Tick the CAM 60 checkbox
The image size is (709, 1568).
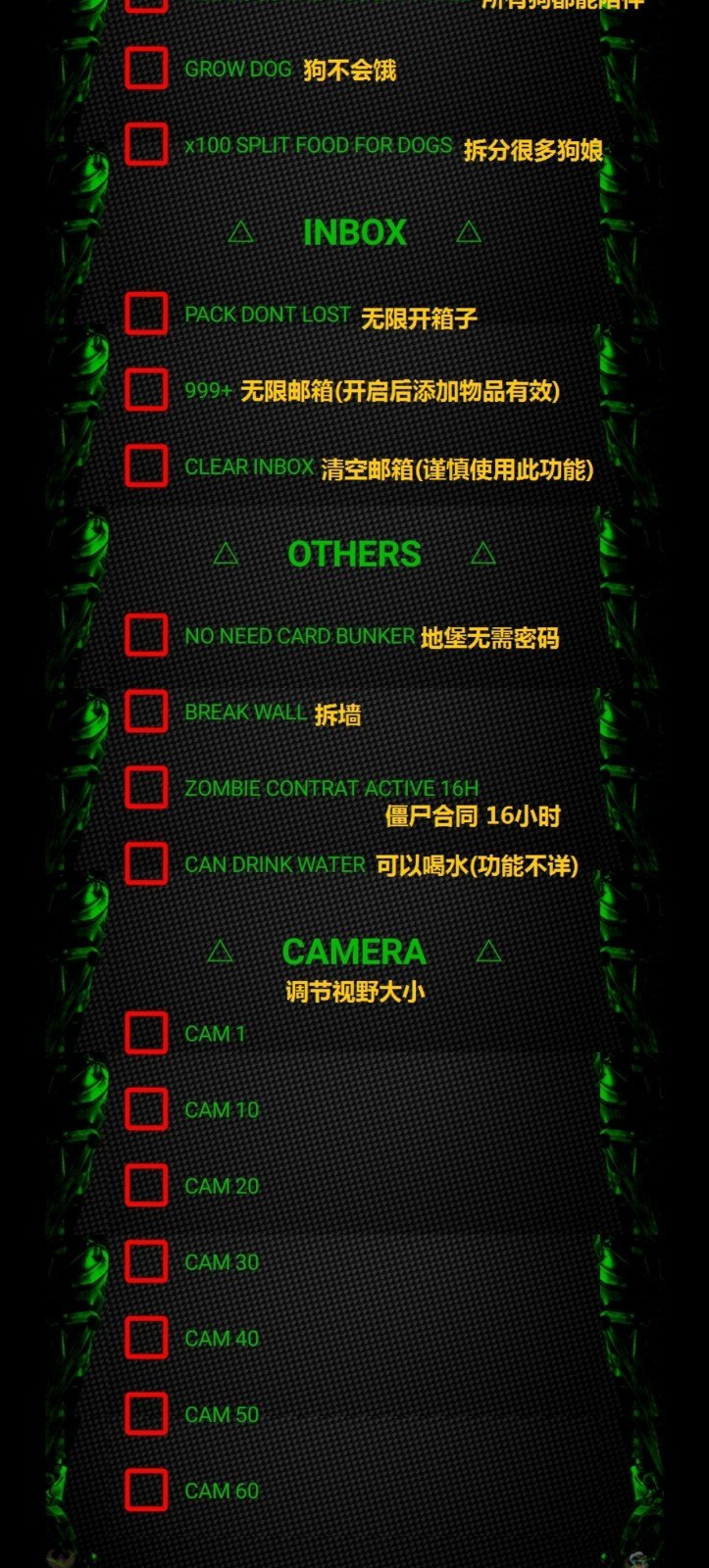pyautogui.click(x=146, y=1490)
